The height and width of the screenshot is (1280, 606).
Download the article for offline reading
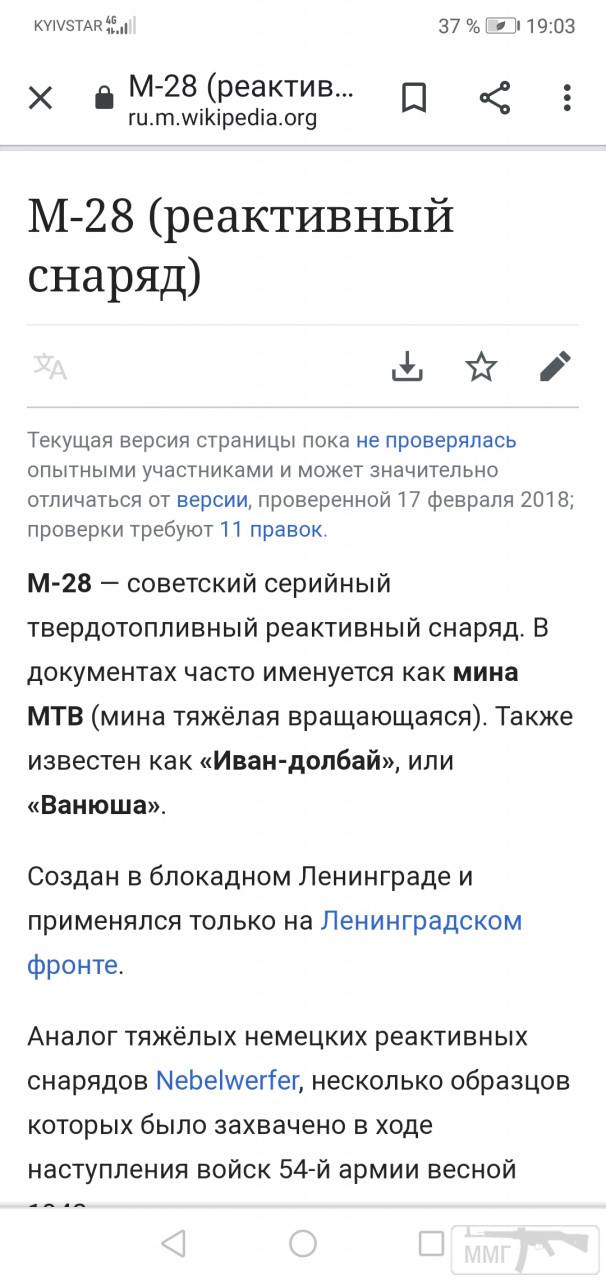pos(407,367)
